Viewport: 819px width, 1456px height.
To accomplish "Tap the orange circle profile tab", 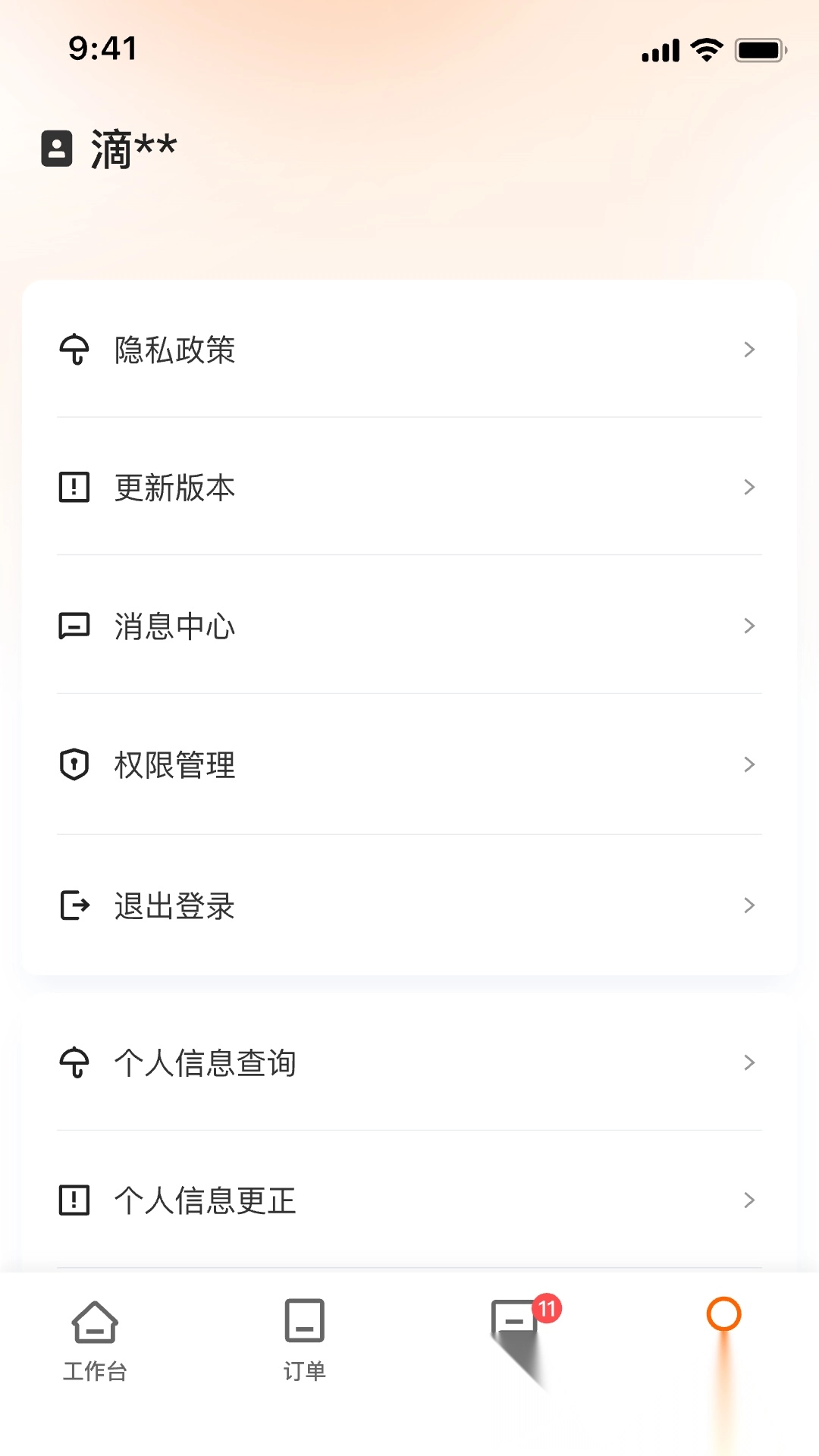I will [723, 1316].
